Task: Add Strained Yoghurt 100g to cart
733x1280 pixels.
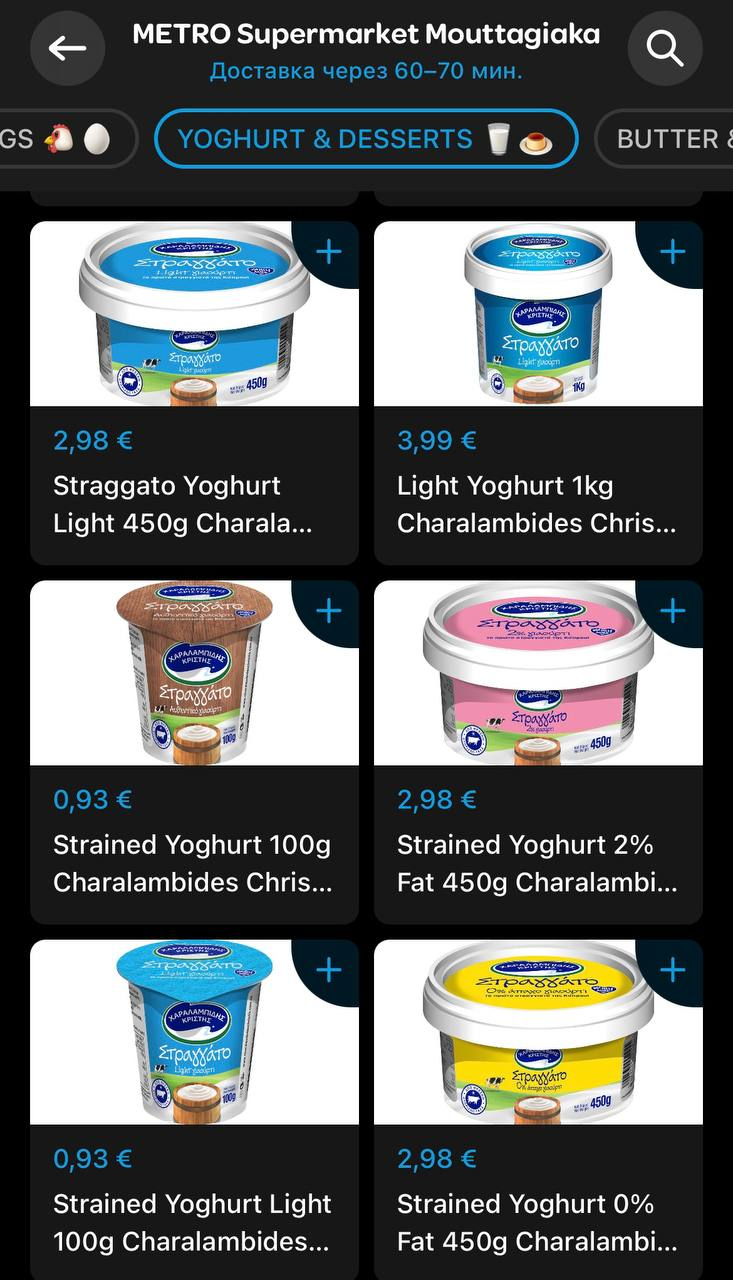Action: point(329,611)
